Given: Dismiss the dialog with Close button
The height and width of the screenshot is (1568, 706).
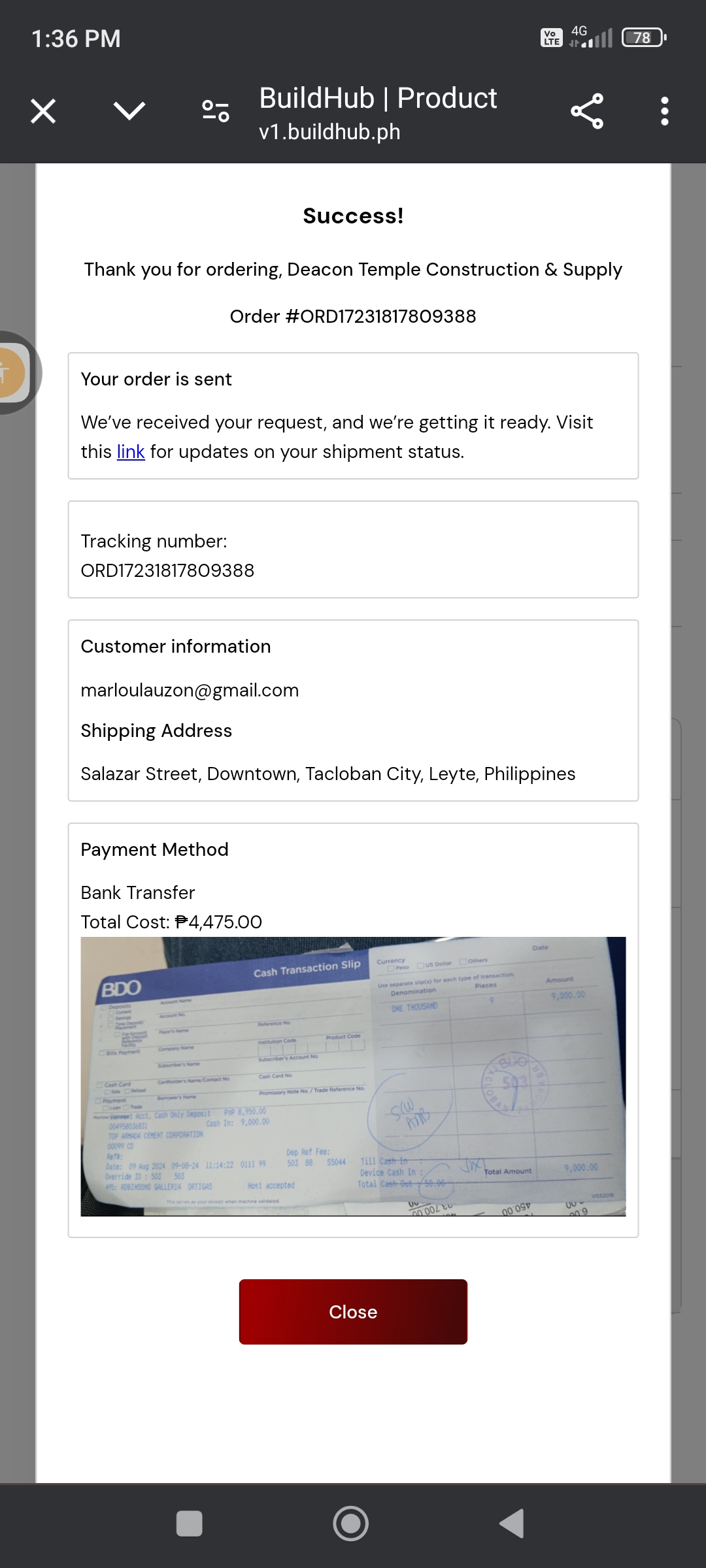Looking at the screenshot, I should [x=353, y=1311].
